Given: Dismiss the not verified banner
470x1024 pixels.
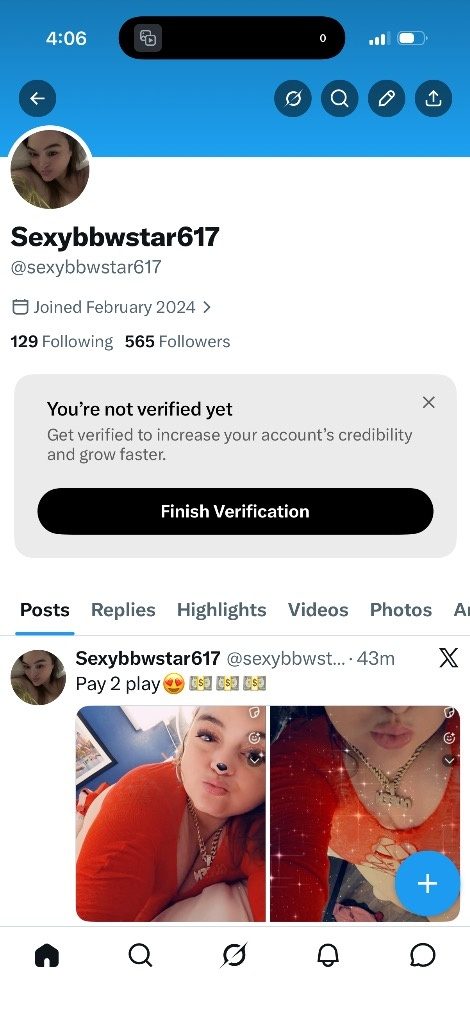Looking at the screenshot, I should (x=428, y=402).
